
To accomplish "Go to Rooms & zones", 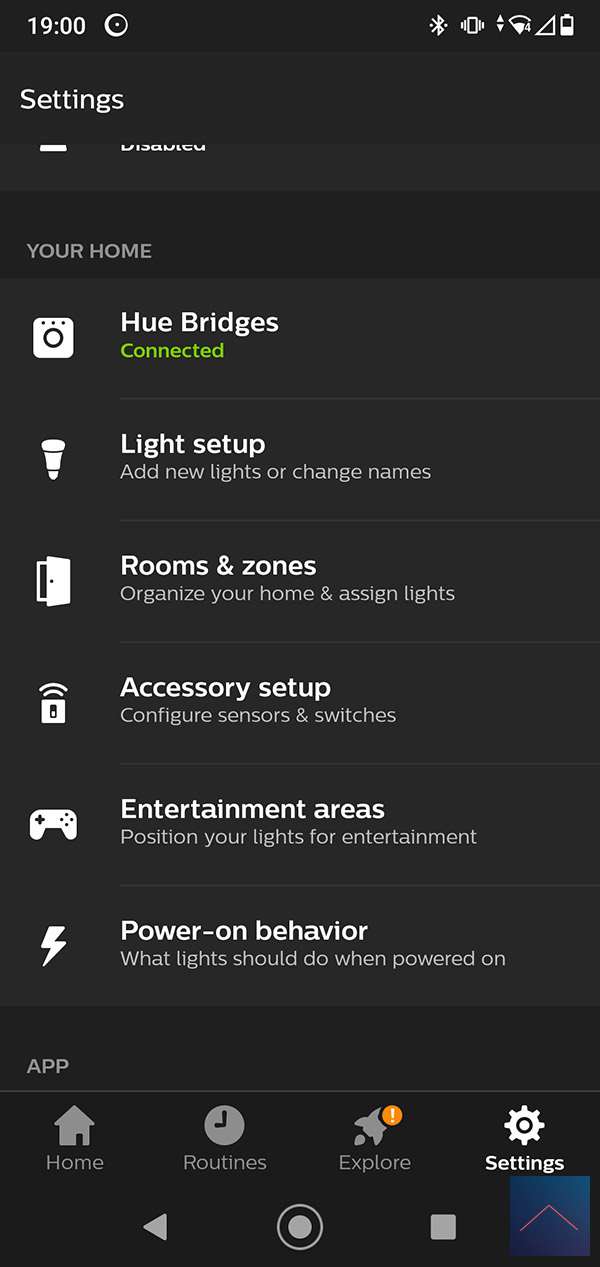I will 300,580.
